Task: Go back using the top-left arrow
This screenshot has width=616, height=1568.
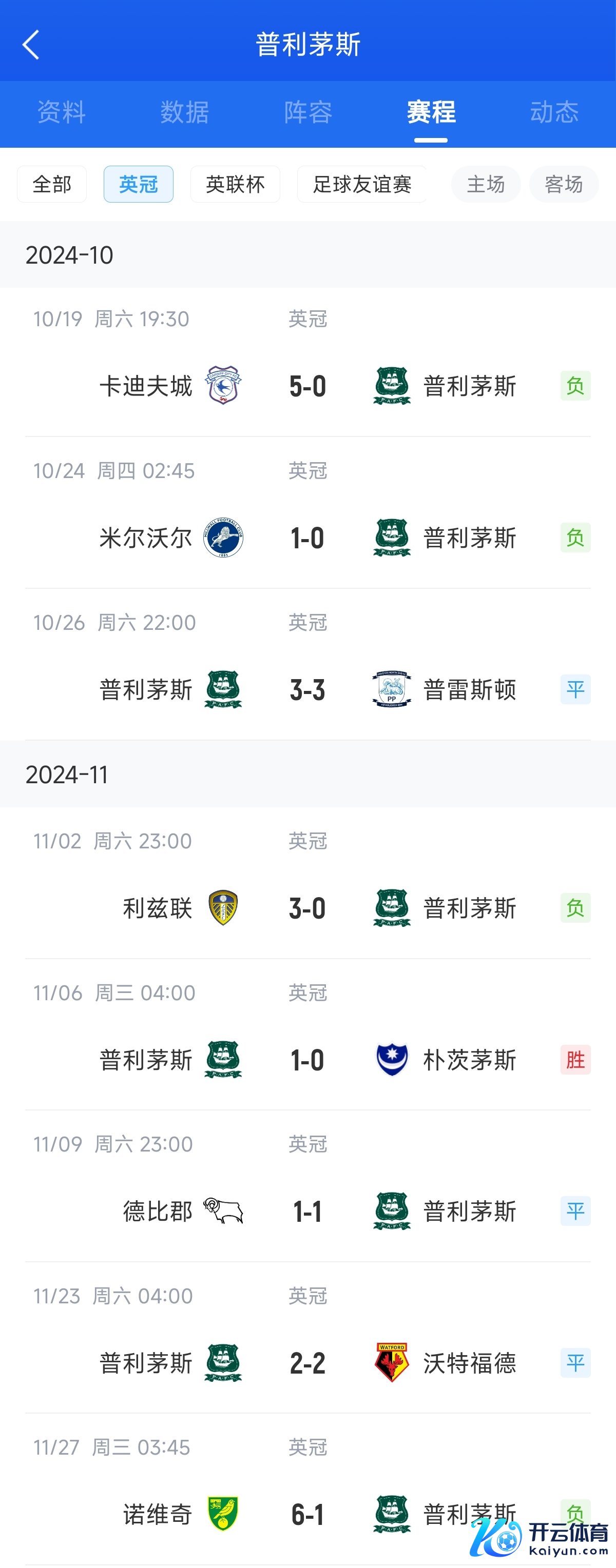Action: click(30, 45)
